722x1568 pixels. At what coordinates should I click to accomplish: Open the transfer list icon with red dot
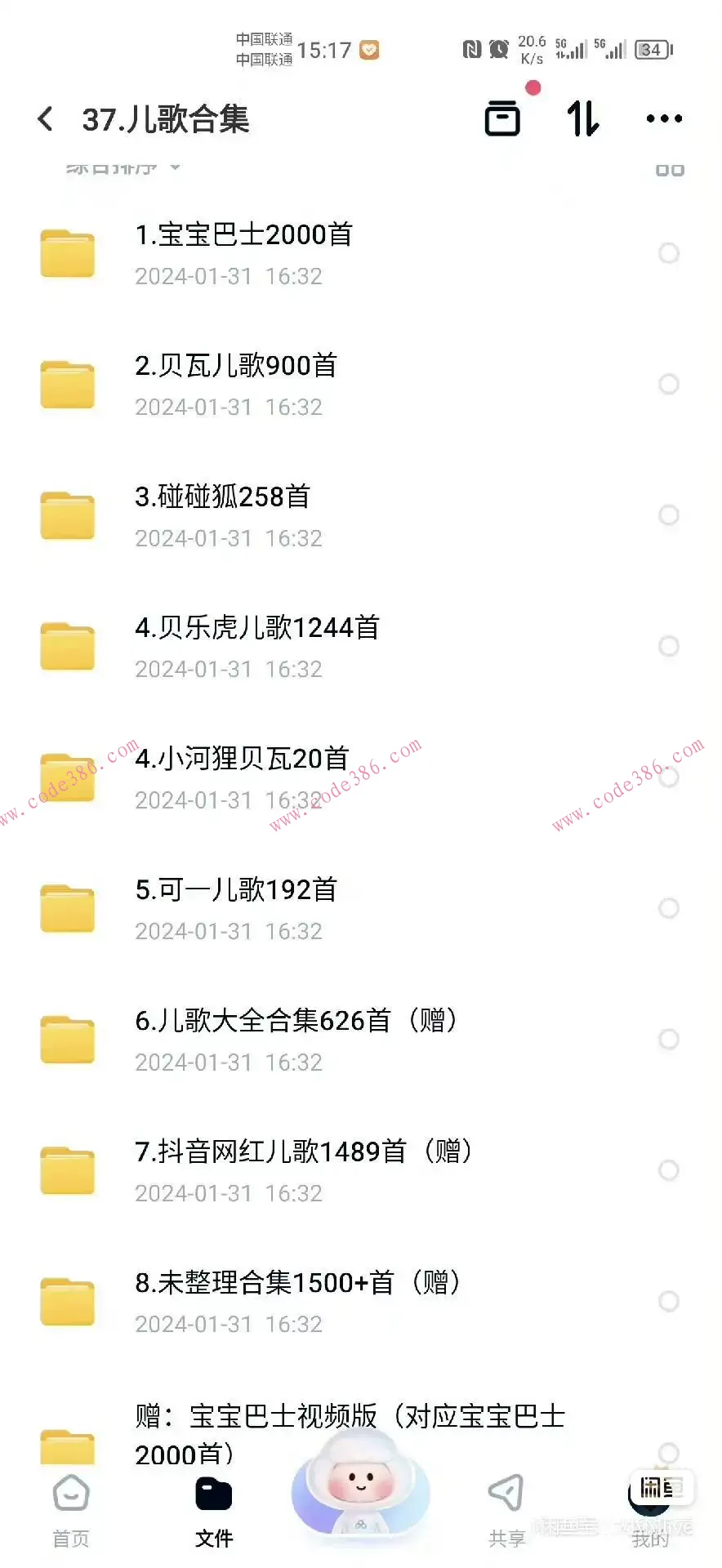coord(502,118)
